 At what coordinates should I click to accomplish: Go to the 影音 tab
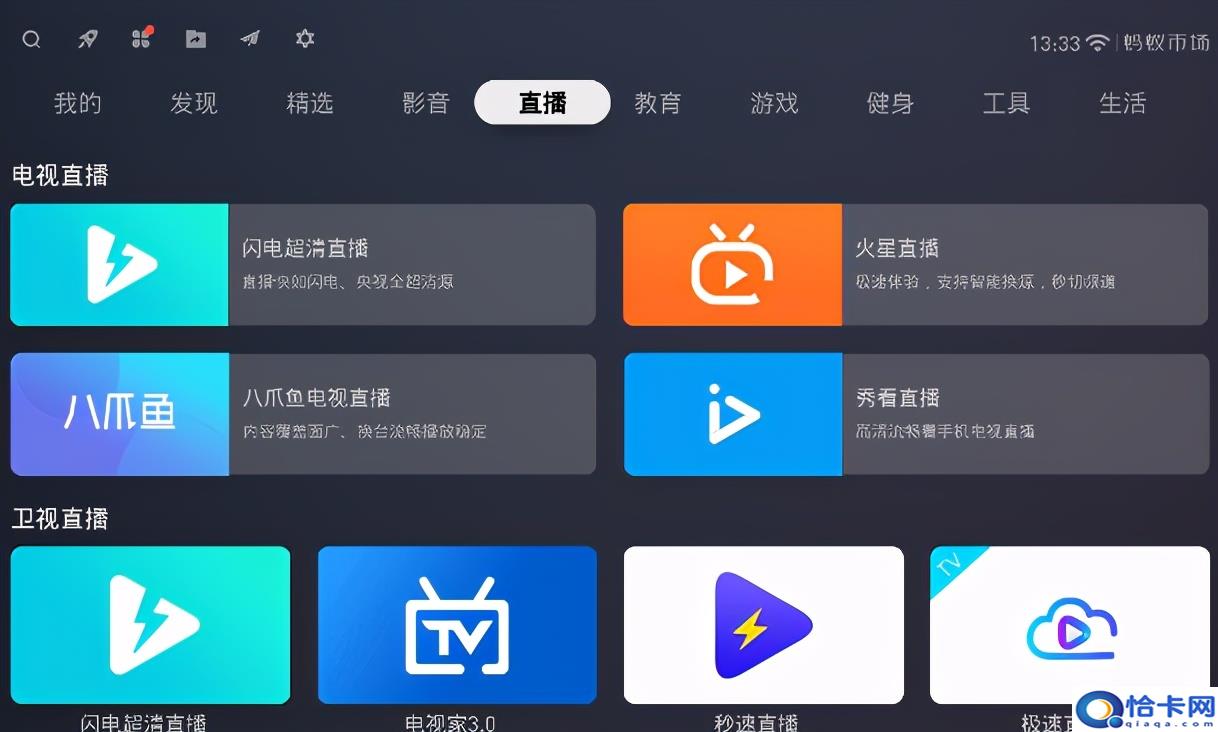pos(426,103)
